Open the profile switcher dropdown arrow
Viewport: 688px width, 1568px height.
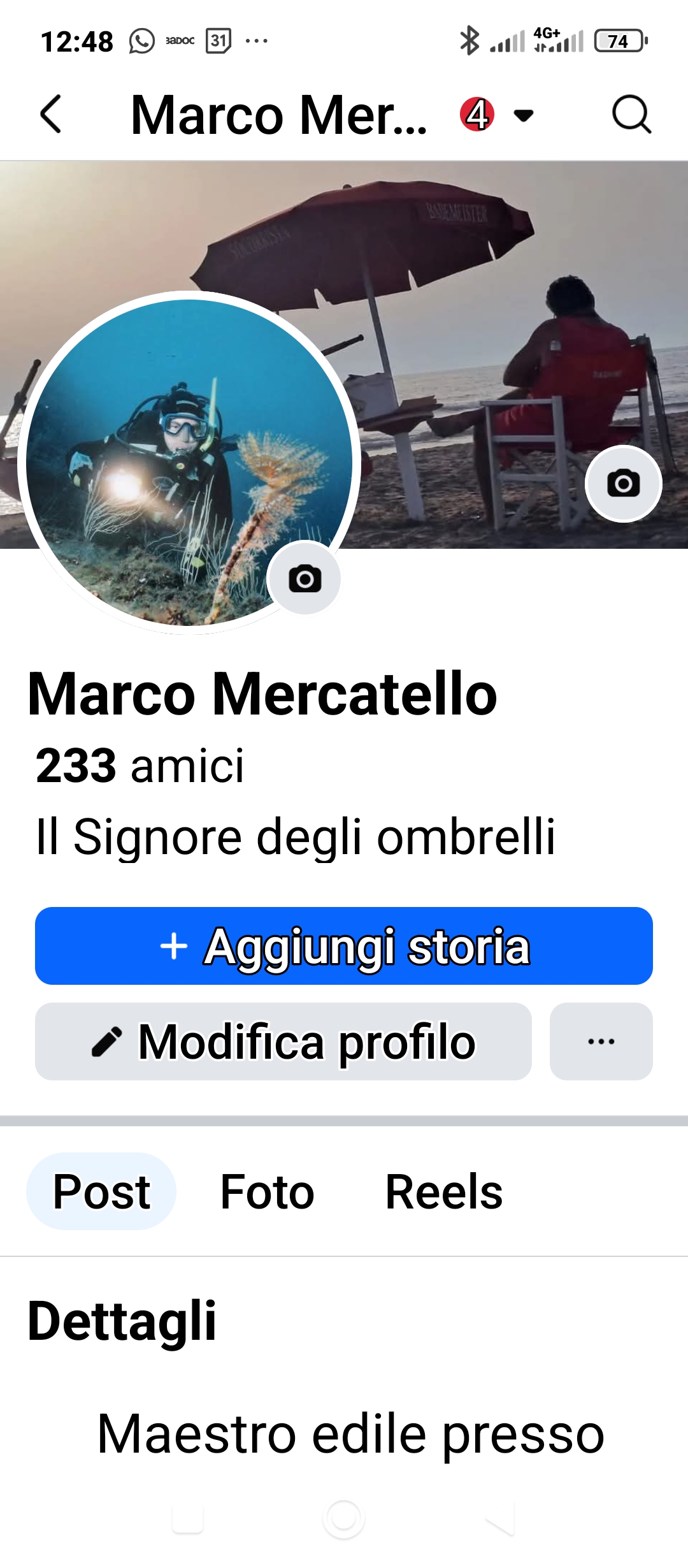pos(524,115)
